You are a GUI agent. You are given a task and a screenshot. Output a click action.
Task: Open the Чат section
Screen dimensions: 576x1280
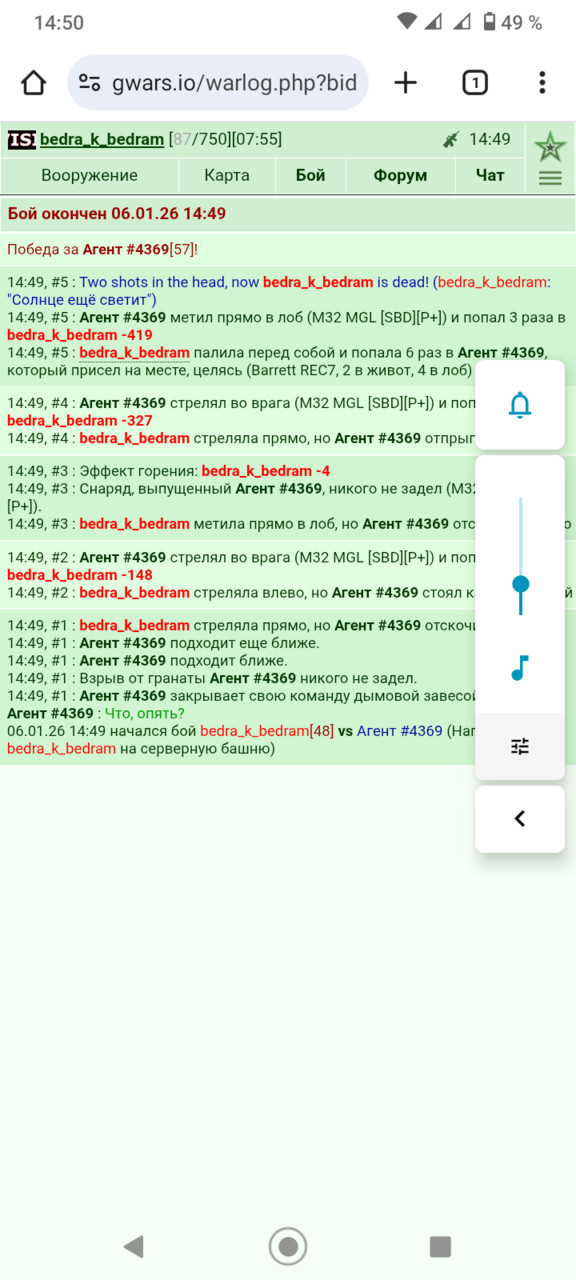(x=490, y=175)
